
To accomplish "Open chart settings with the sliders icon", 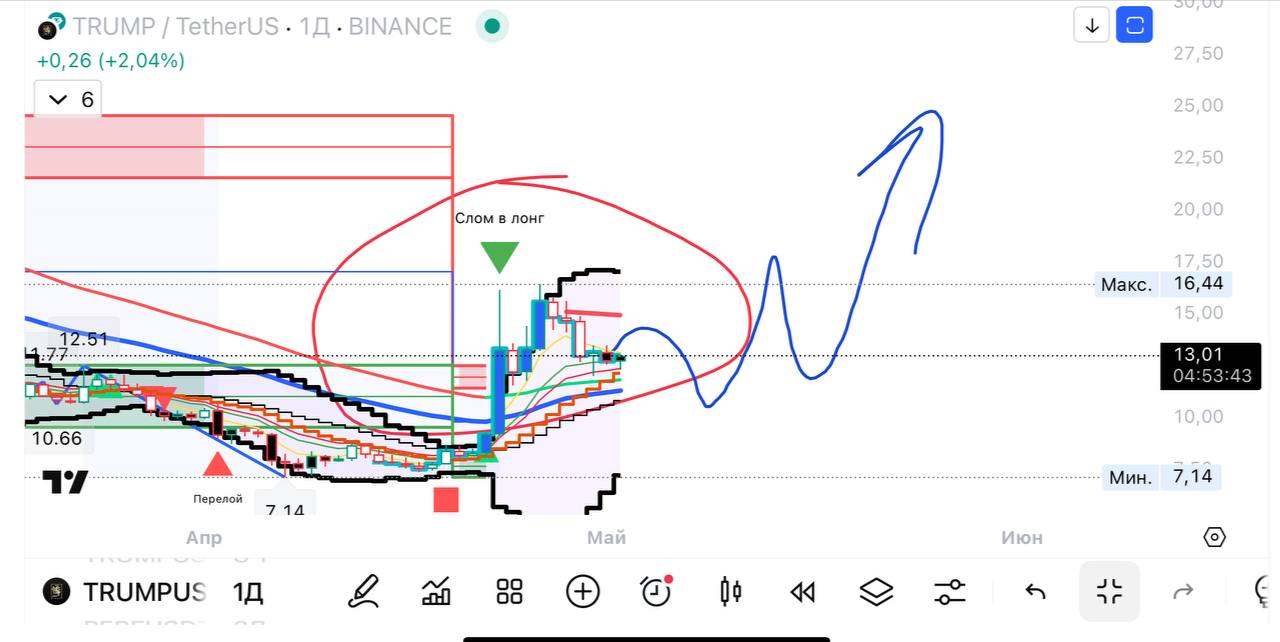I will click(x=949, y=592).
